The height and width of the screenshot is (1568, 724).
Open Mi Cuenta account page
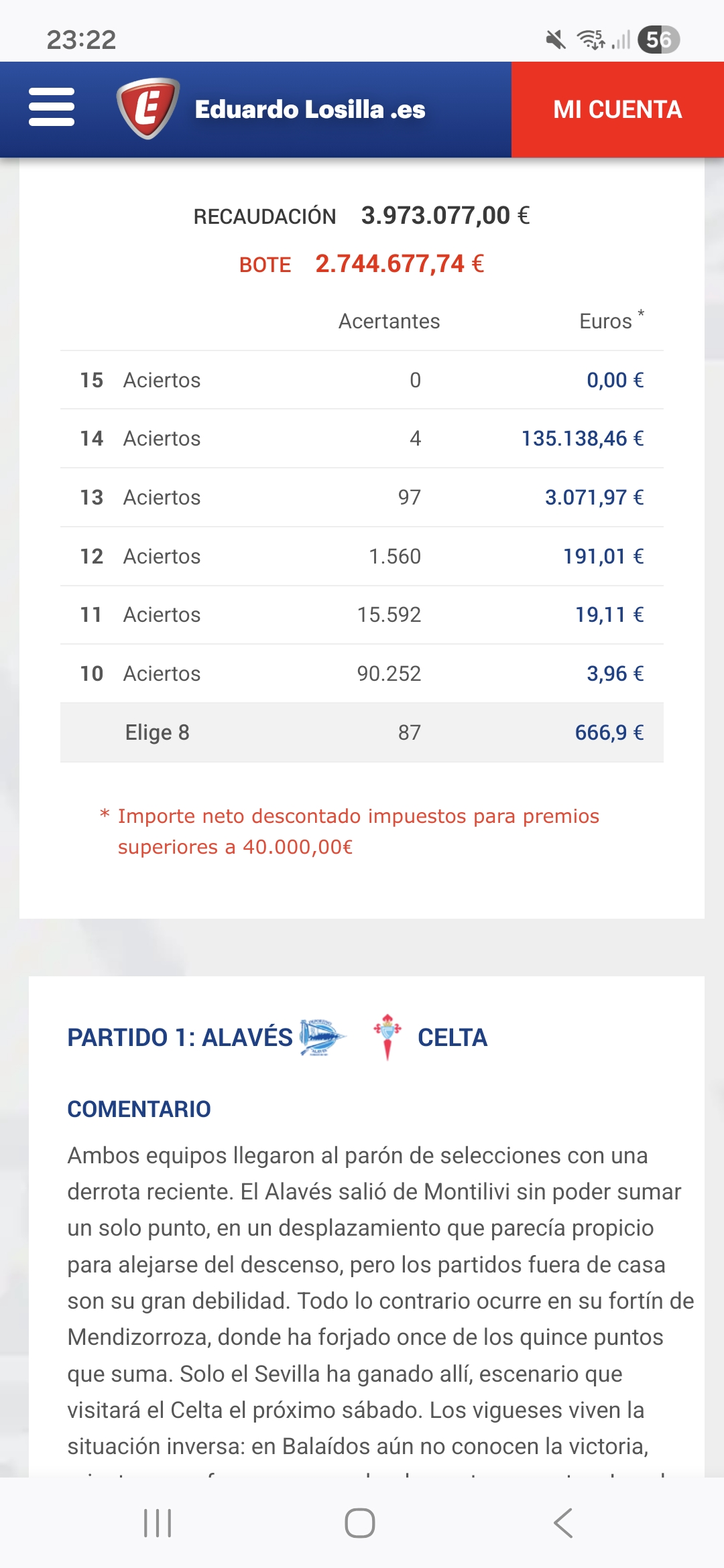pos(617,110)
